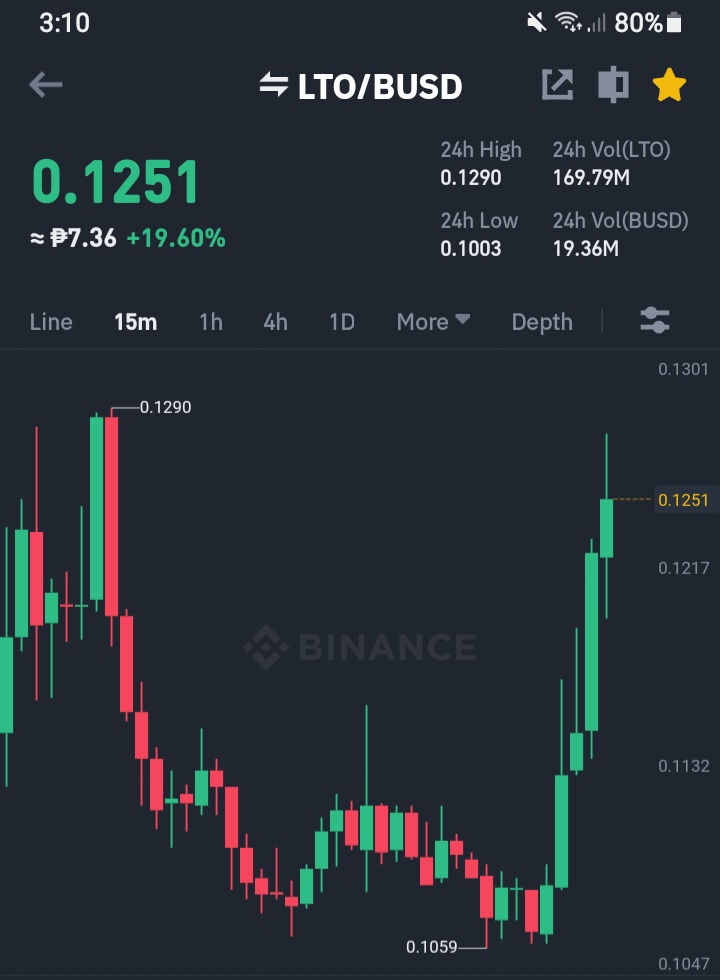Select the 1D interval

pyautogui.click(x=342, y=322)
